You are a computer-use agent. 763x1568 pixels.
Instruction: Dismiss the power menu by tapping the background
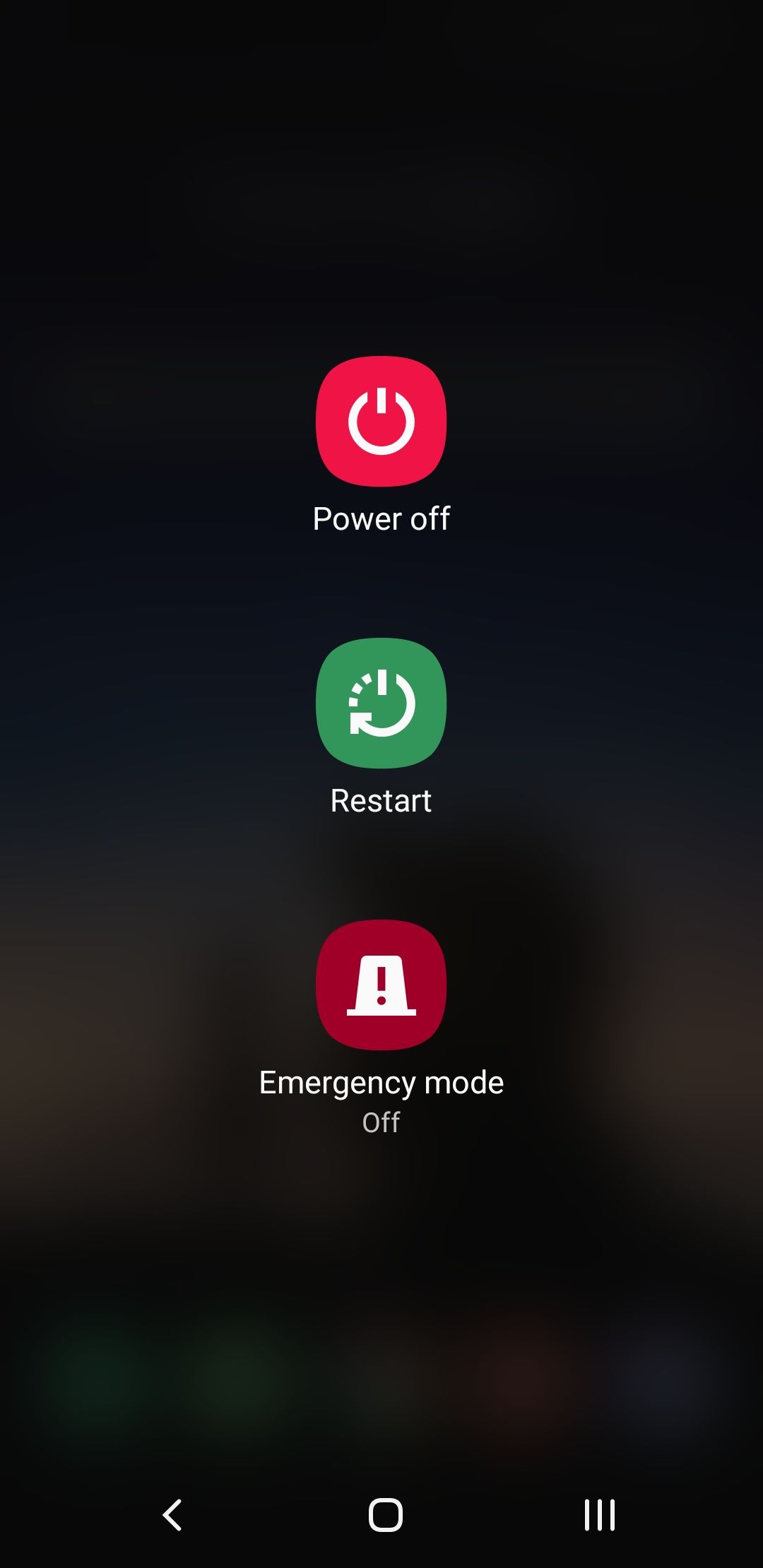point(381,1307)
